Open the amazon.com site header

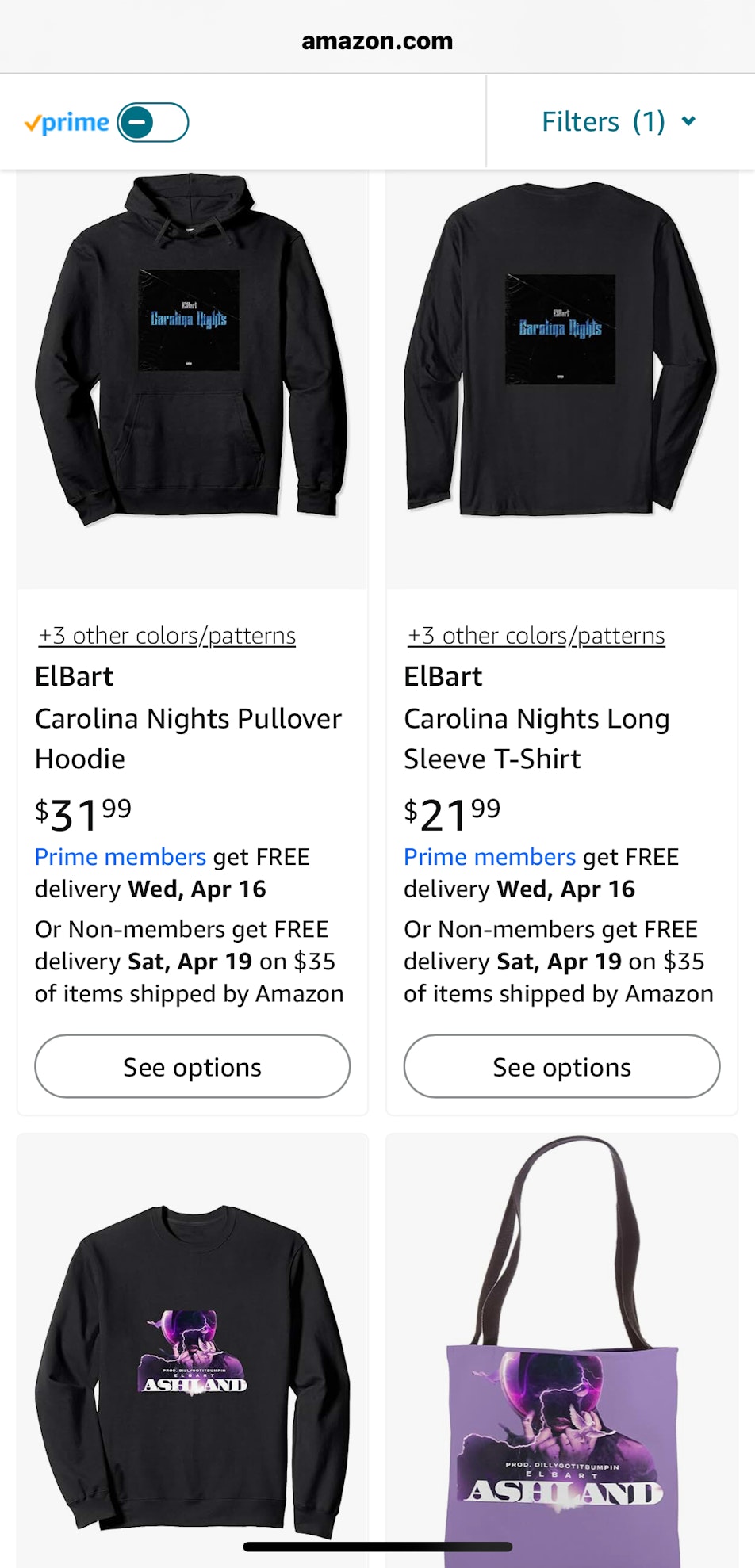click(x=377, y=40)
